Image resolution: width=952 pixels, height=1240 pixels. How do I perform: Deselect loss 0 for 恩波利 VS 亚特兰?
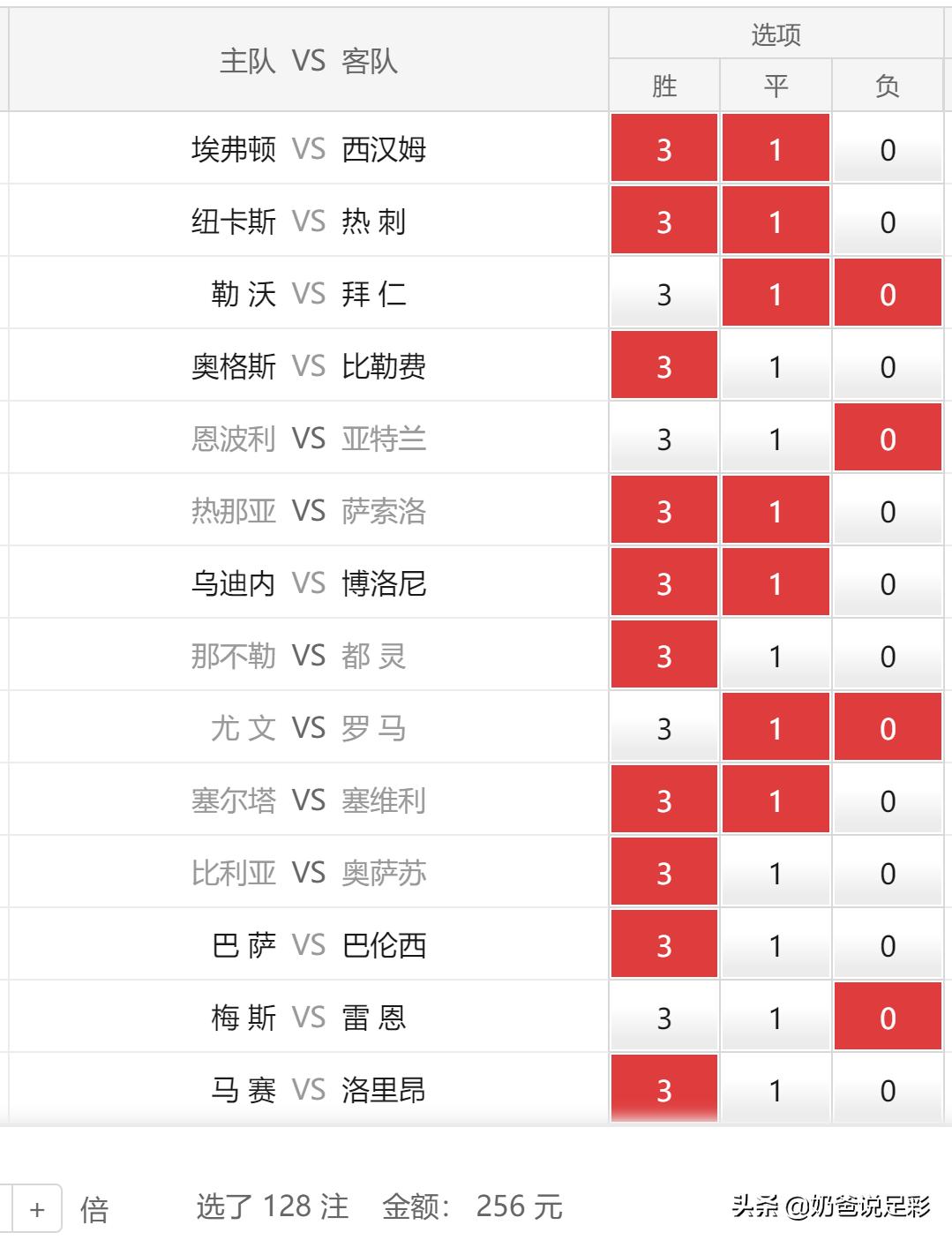pyautogui.click(x=887, y=439)
